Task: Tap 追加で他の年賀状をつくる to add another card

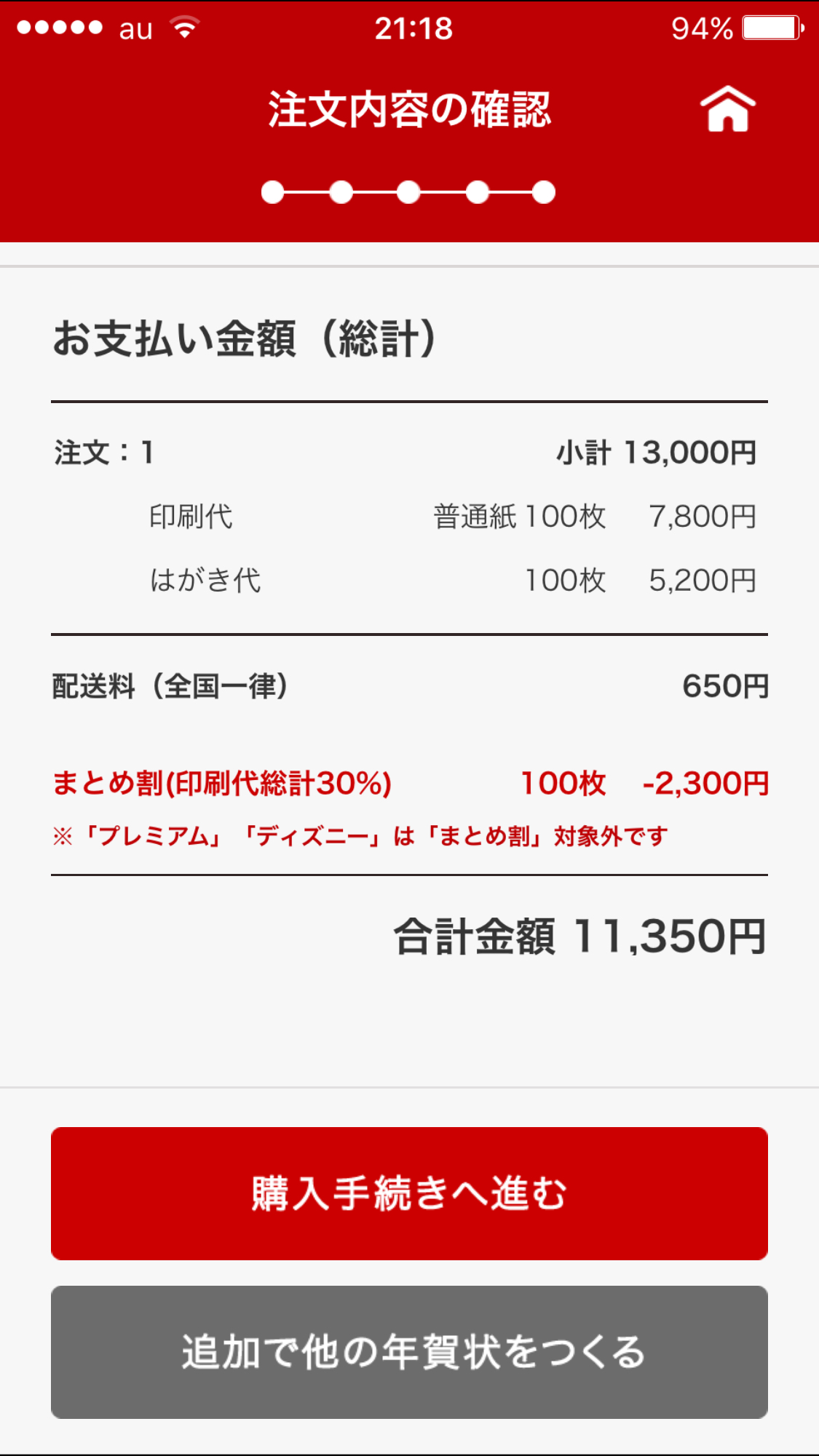Action: coord(409,1352)
